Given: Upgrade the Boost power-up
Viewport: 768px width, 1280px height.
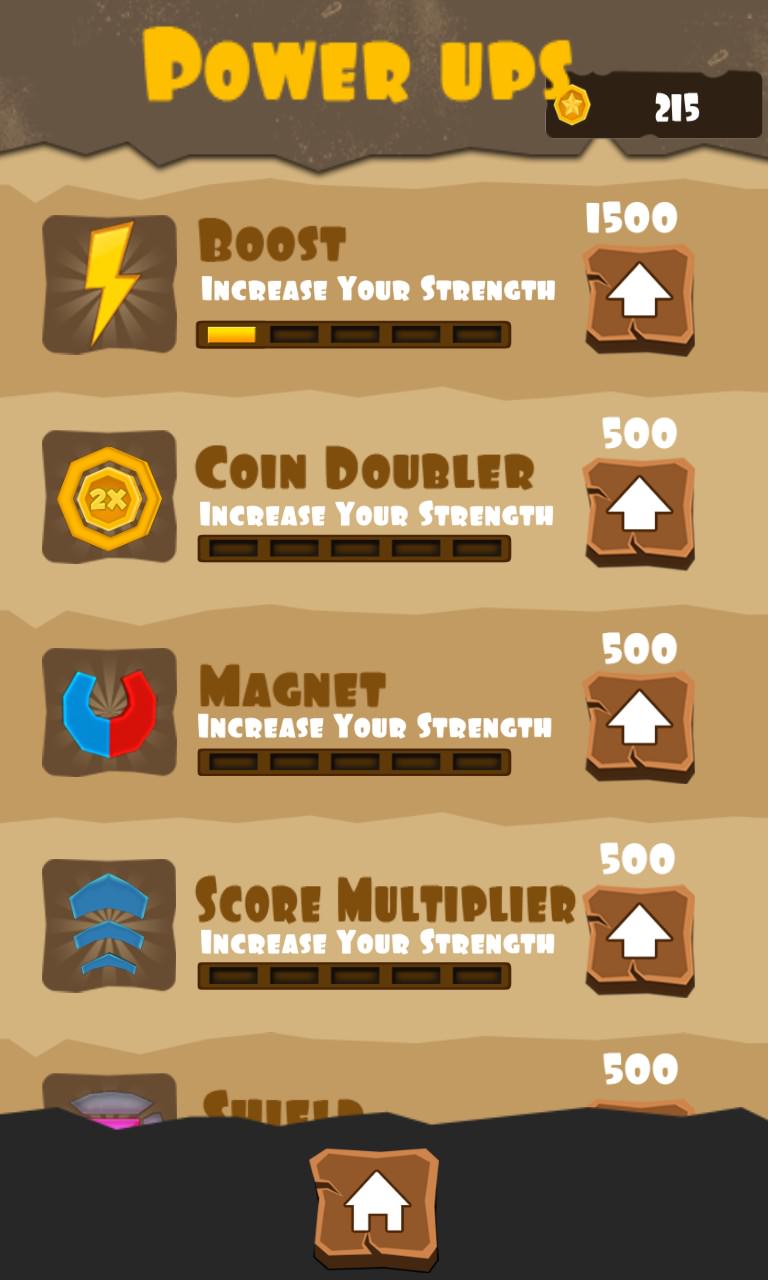Looking at the screenshot, I should click(x=639, y=298).
